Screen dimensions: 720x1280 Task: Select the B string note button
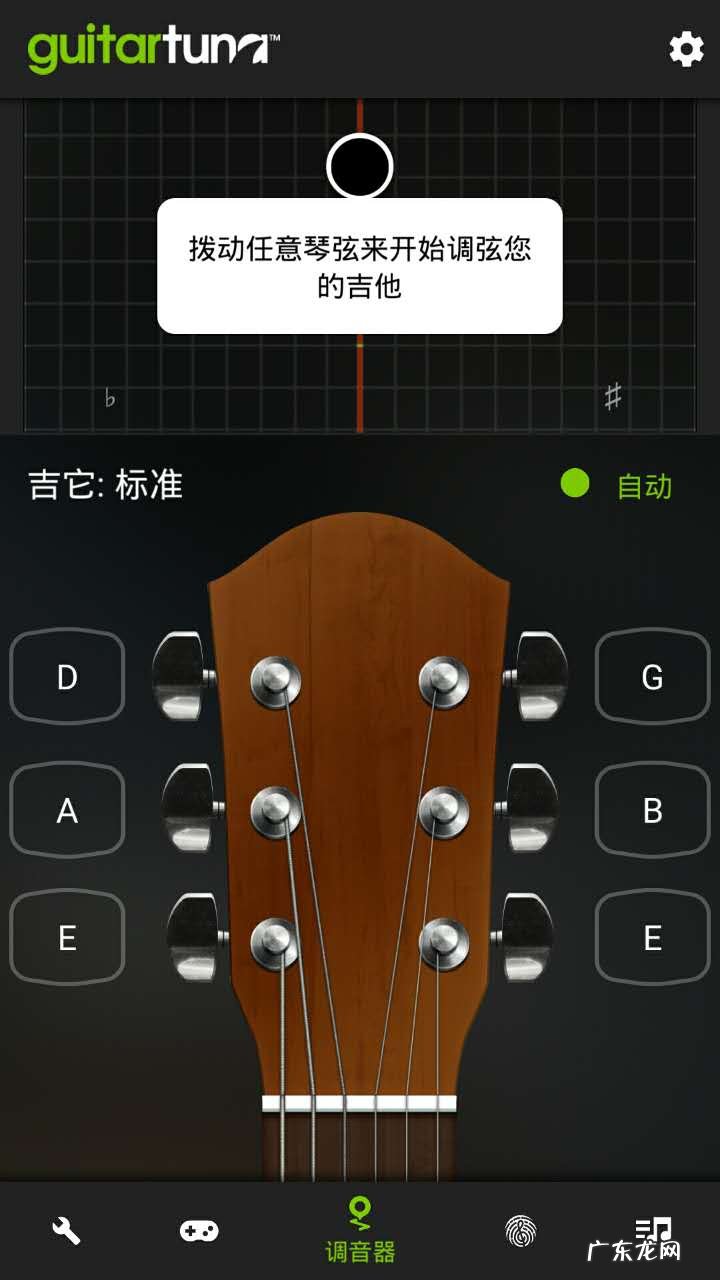[652, 810]
